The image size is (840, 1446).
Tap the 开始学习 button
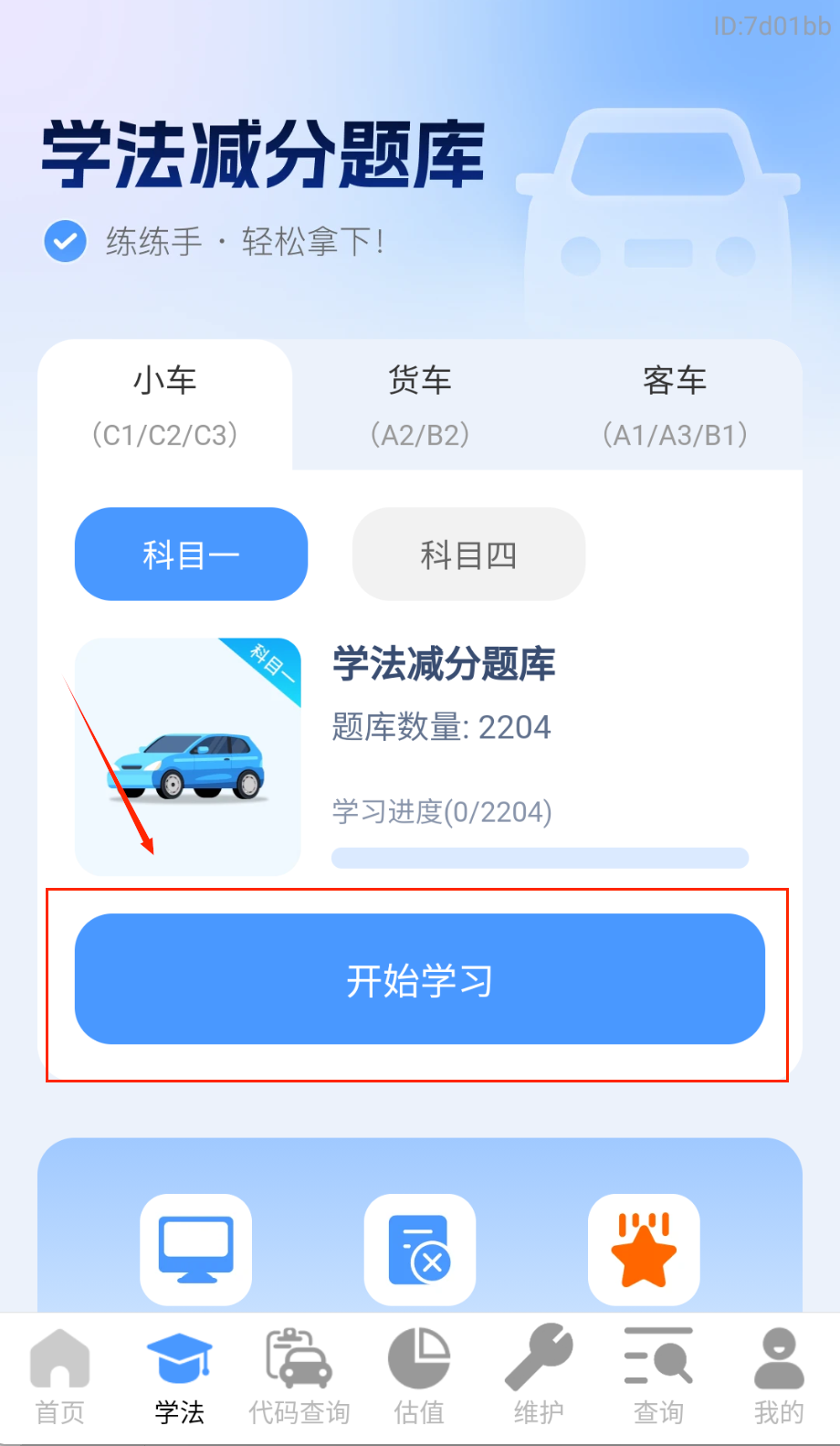pos(419,979)
